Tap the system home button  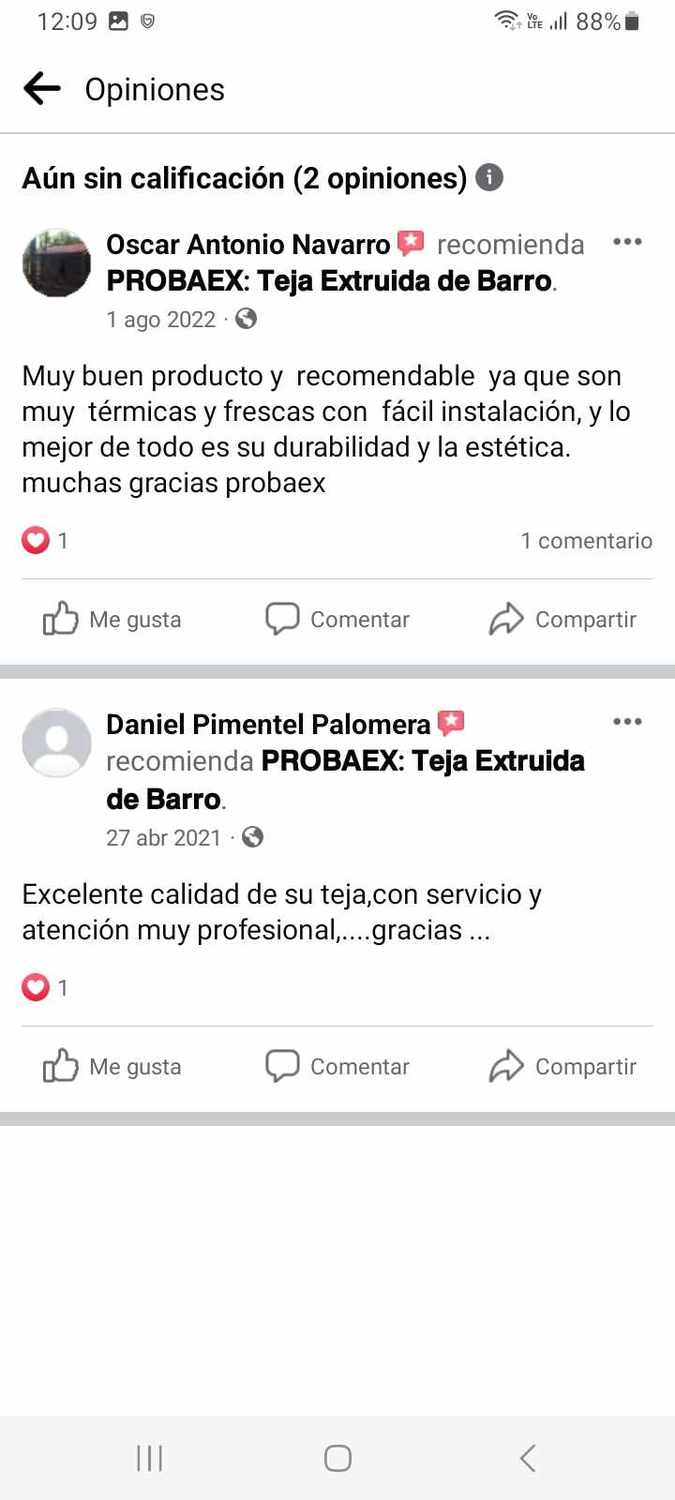click(338, 1458)
